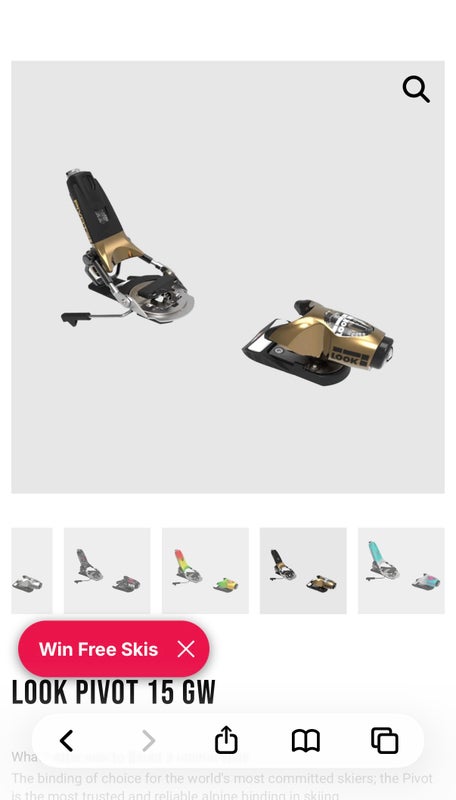Open the Win Free Skis promo
Viewport: 456px width, 800px height.
pos(98,649)
